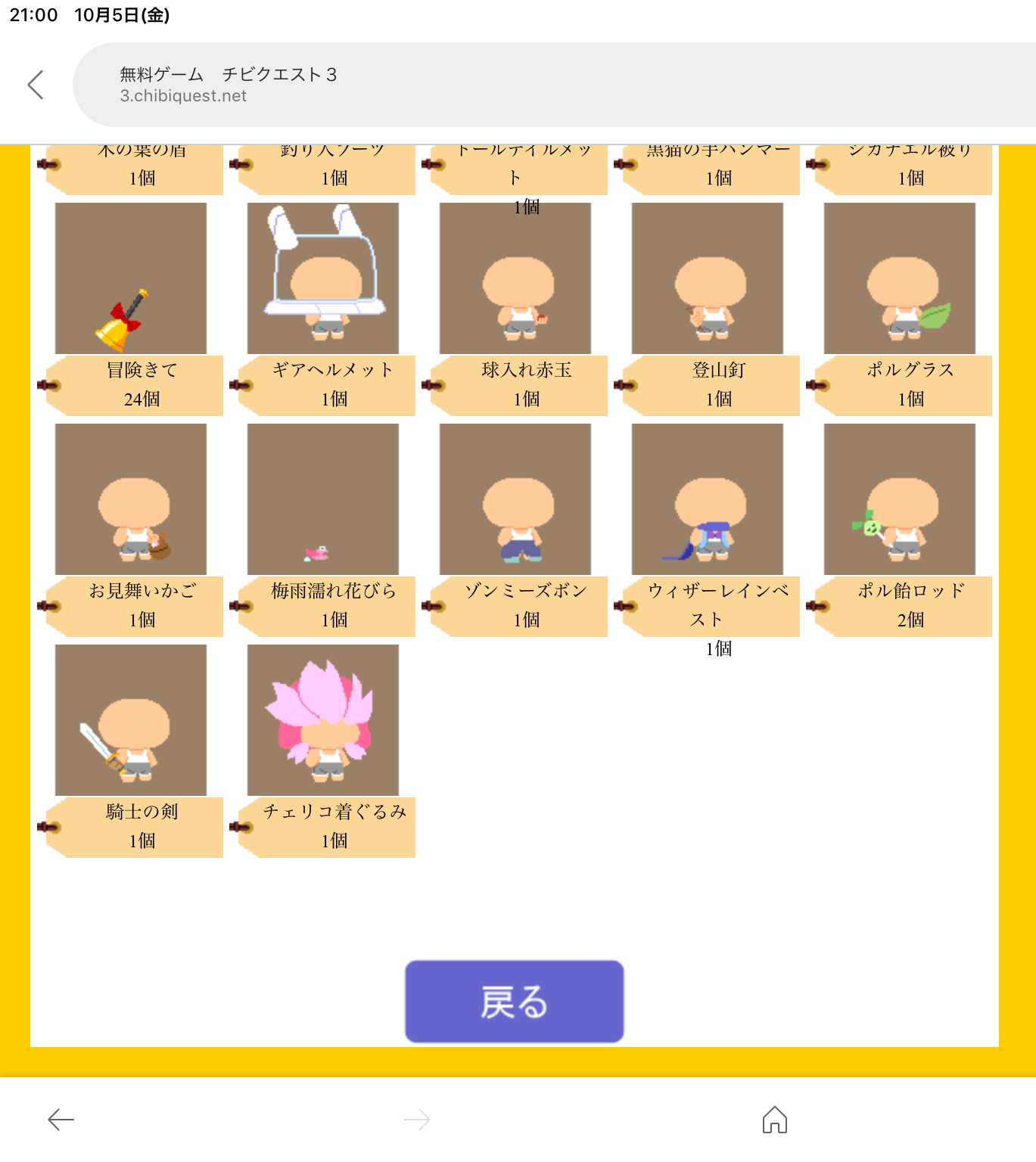The image size is (1036, 1162).
Task: Open the browser home page
Action: point(774,1120)
